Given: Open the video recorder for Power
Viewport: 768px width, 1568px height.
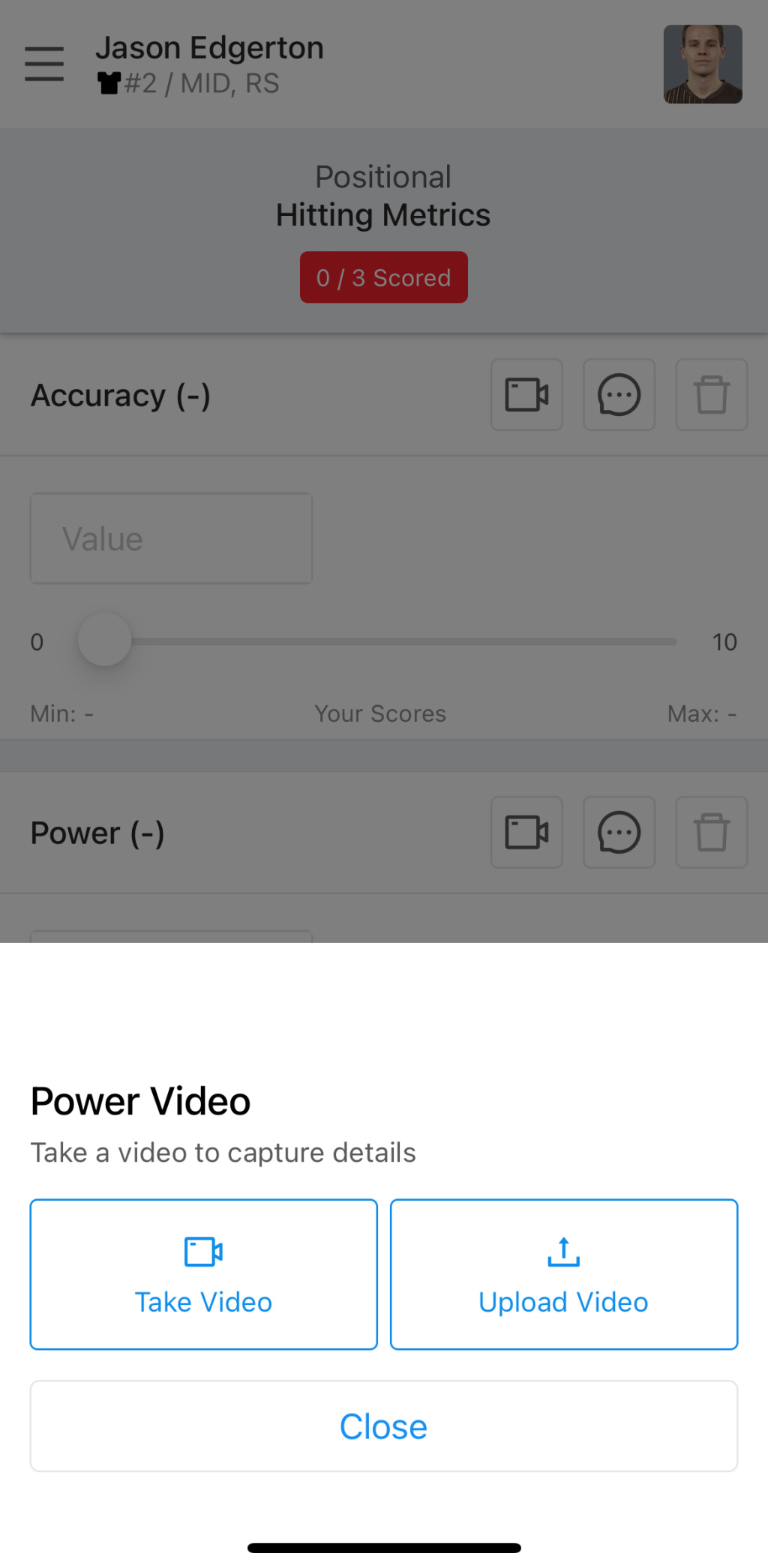Looking at the screenshot, I should (526, 833).
